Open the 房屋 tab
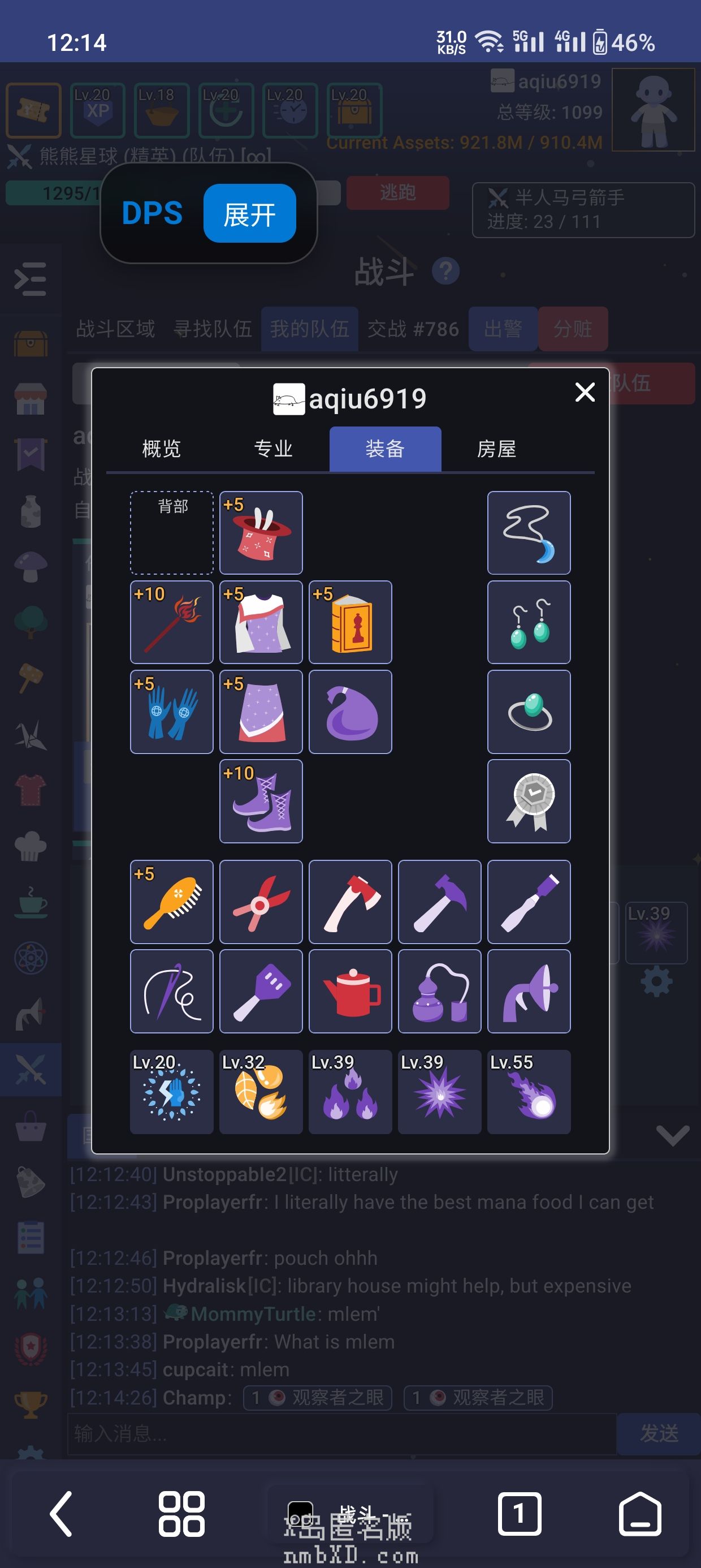This screenshot has height=1568, width=701. pos(496,449)
